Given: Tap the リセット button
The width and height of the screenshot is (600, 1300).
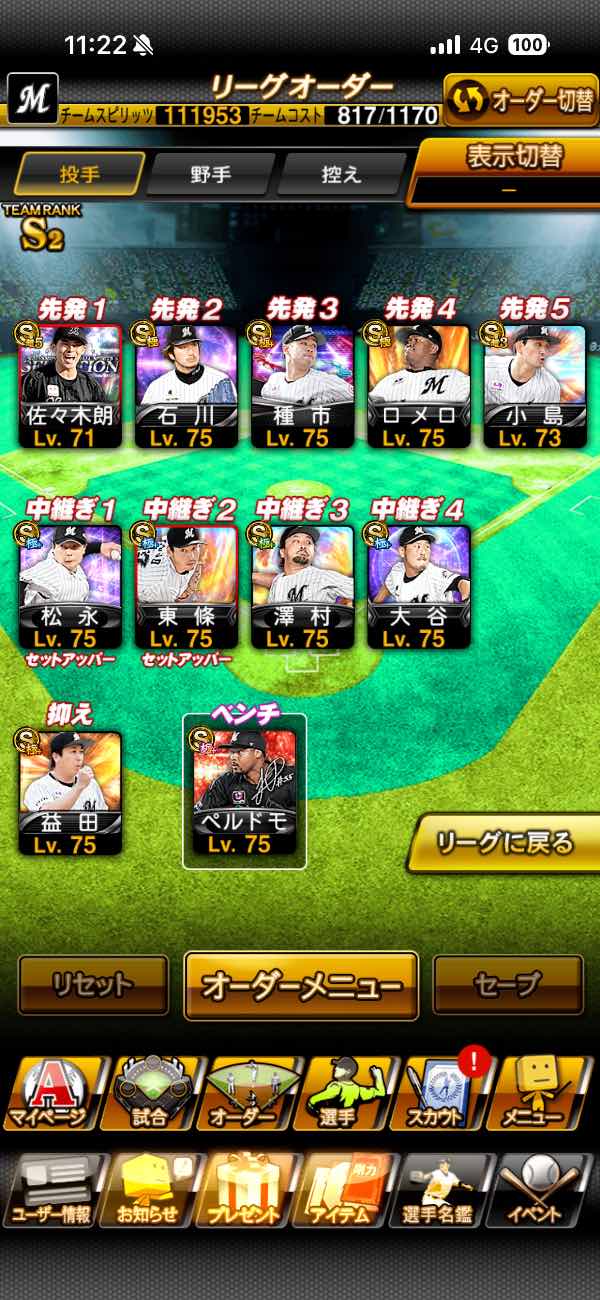Looking at the screenshot, I should tap(93, 985).
